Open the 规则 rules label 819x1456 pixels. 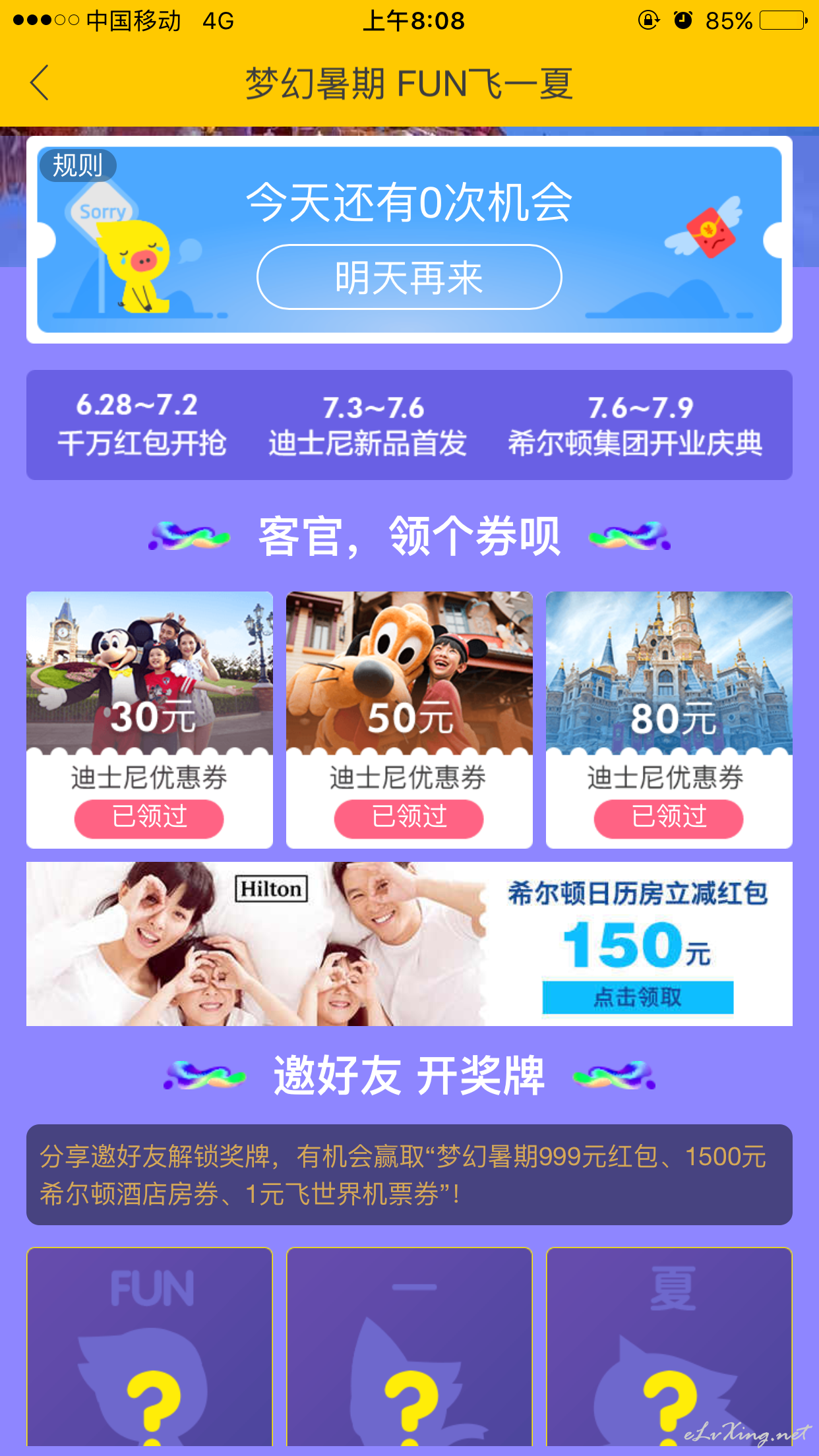point(78,165)
